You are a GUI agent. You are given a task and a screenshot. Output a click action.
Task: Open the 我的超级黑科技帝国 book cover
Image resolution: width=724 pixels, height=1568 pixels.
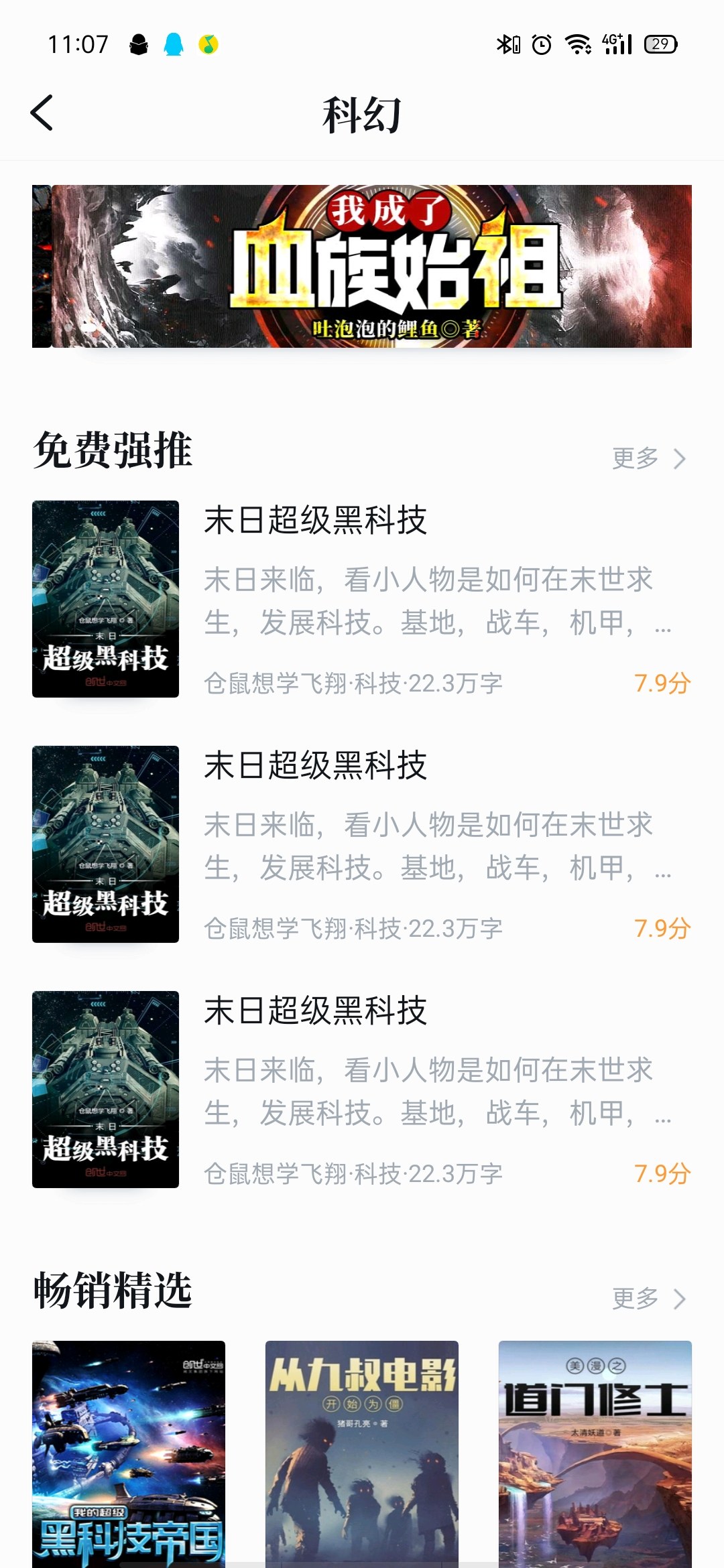(129, 1453)
